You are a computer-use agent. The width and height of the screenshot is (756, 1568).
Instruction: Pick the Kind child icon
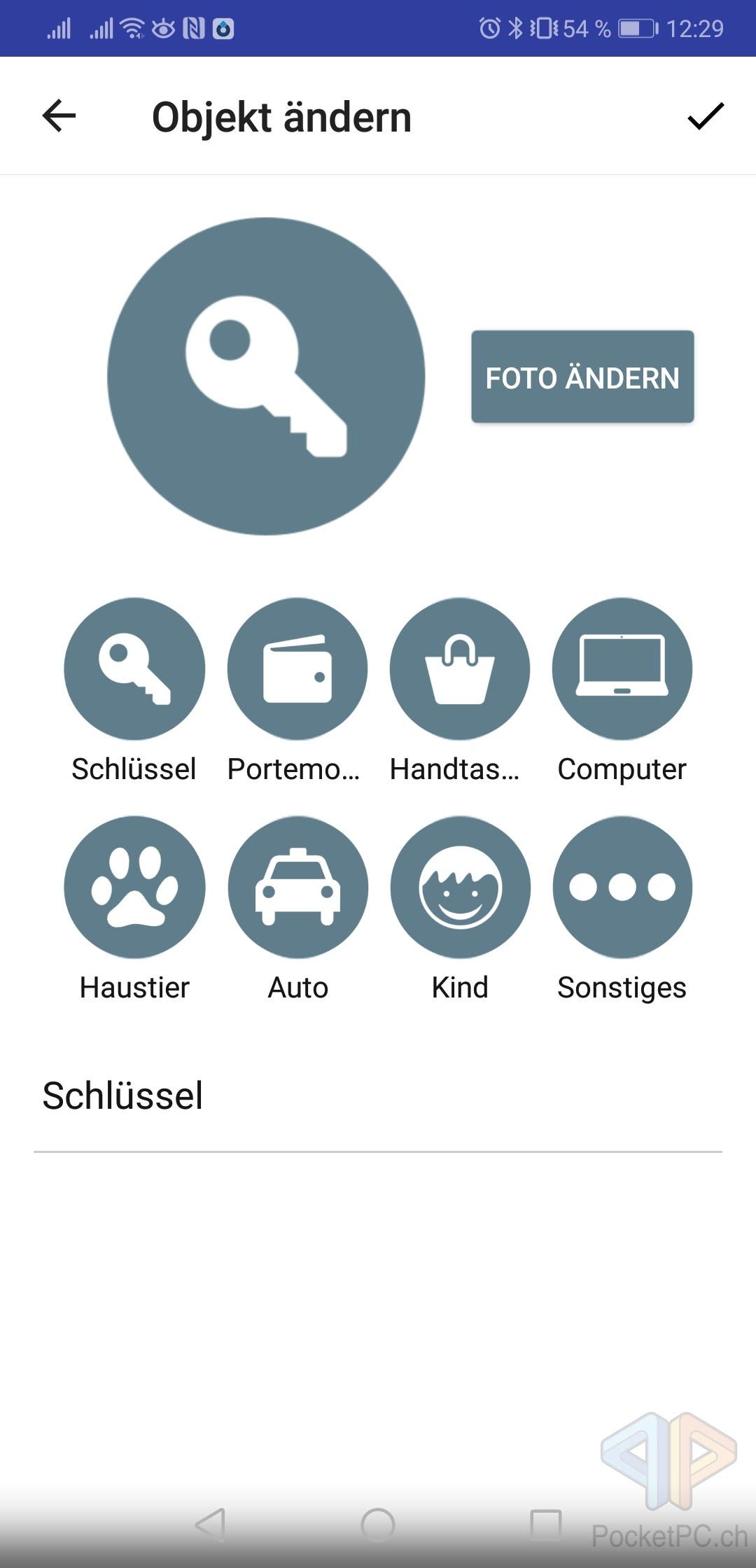pos(460,888)
